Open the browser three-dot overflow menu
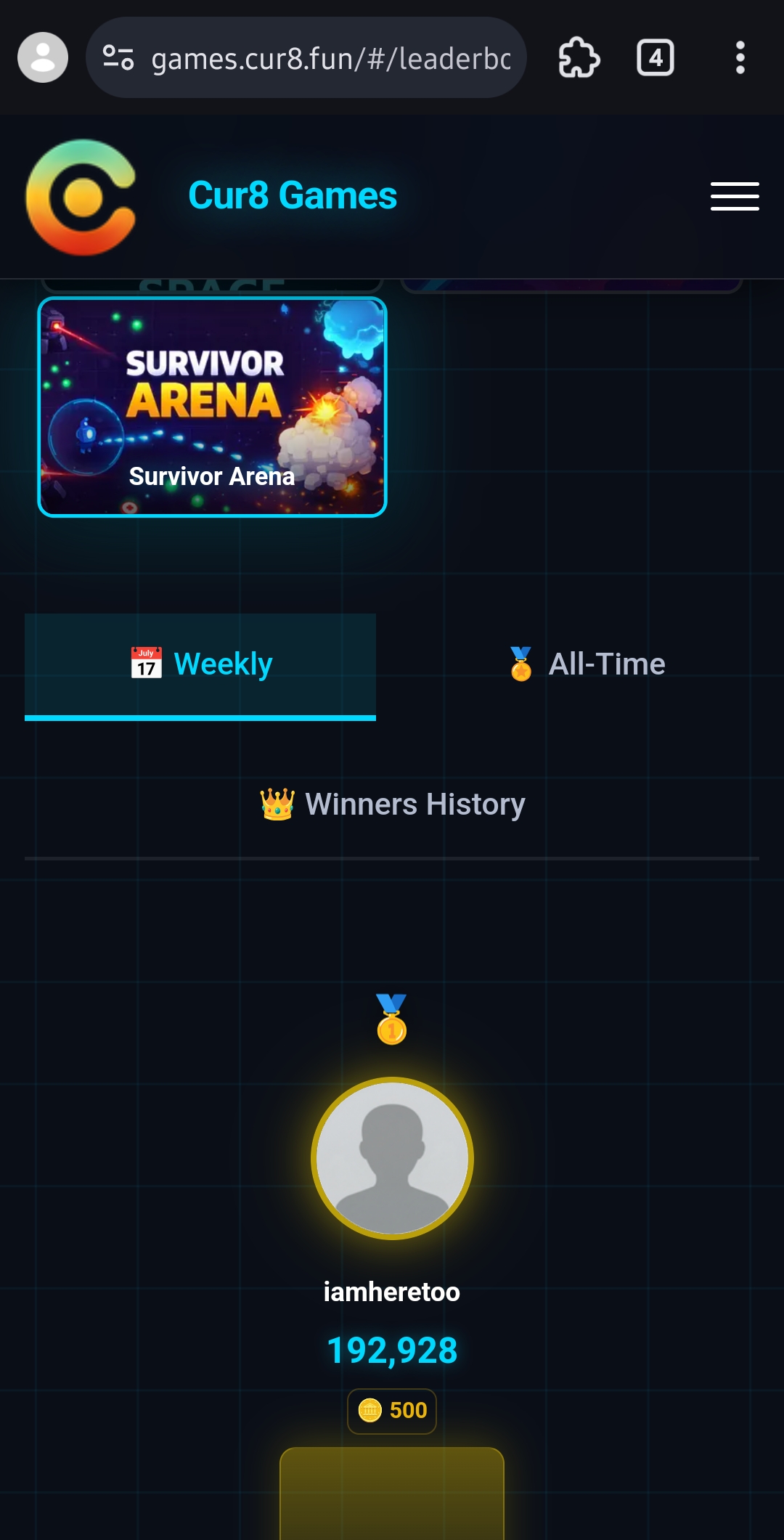 pyautogui.click(x=740, y=58)
